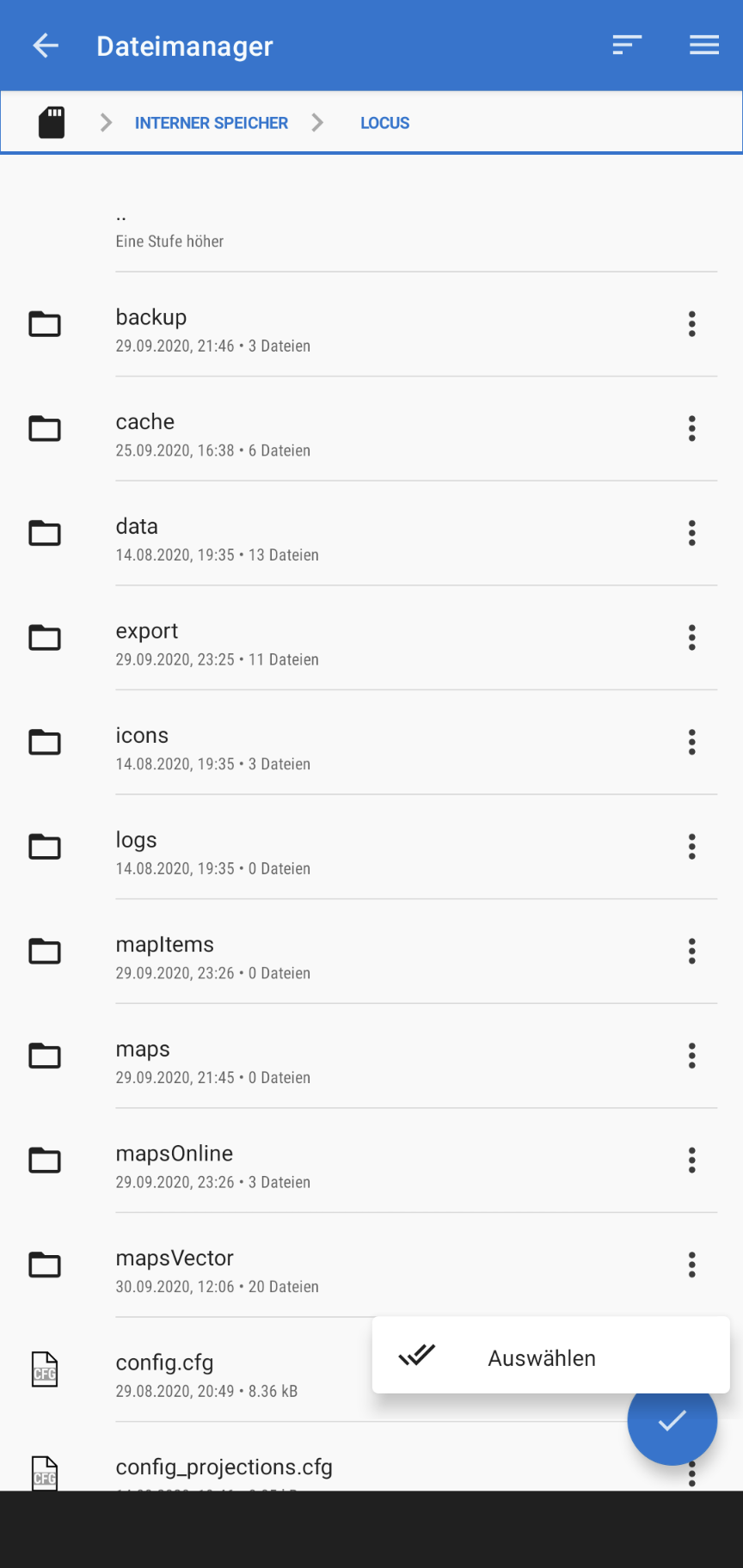Jump to the storage root icon
743x1568 pixels.
pyautogui.click(x=52, y=123)
